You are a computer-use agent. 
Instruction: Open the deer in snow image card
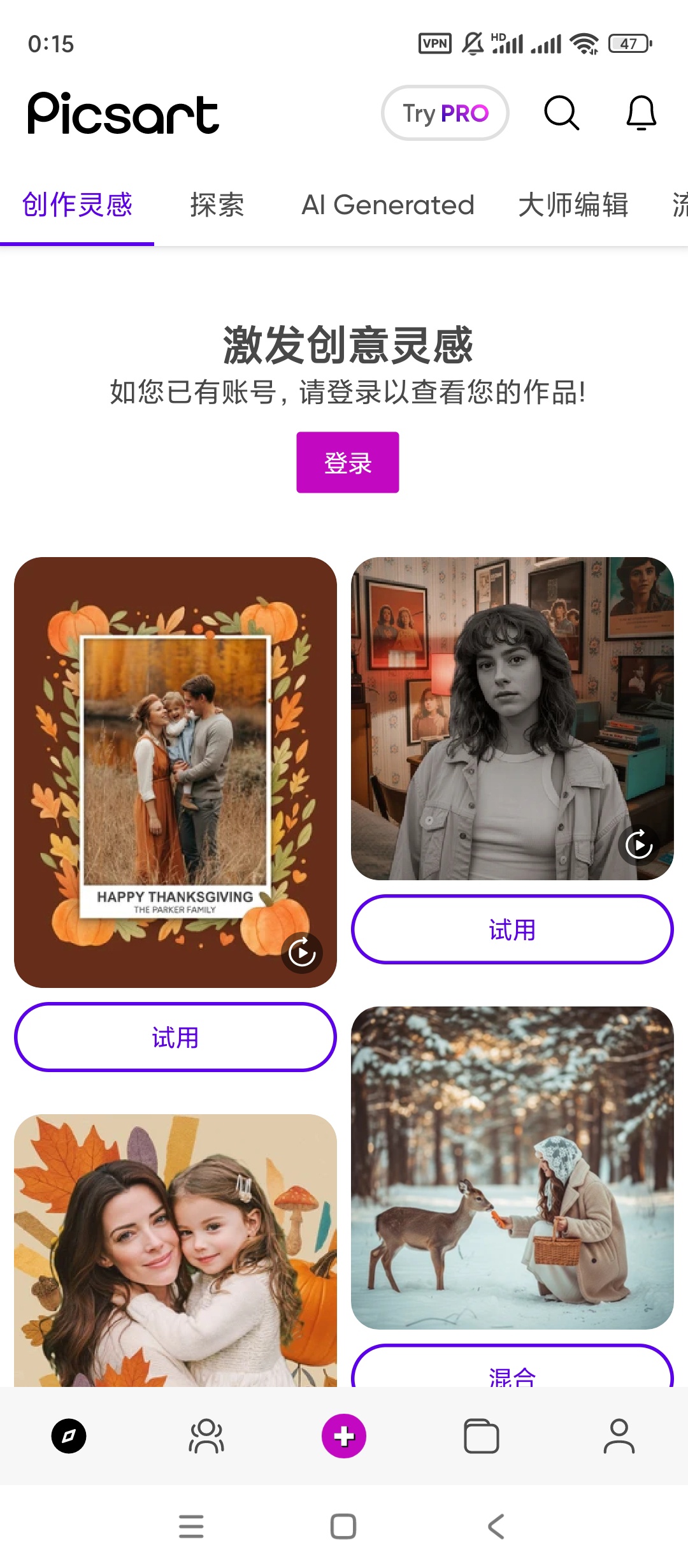512,1168
